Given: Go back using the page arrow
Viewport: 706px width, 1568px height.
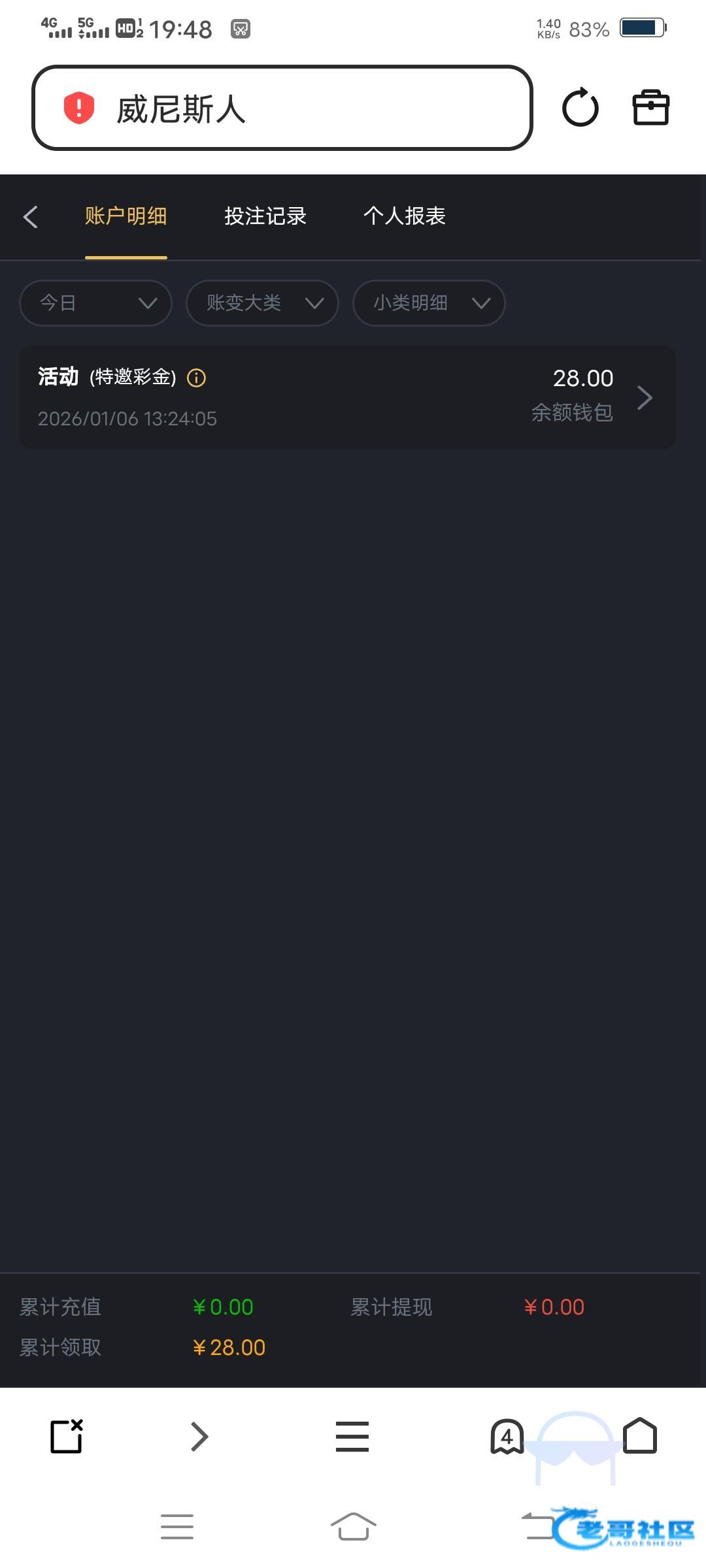Looking at the screenshot, I should click(30, 217).
